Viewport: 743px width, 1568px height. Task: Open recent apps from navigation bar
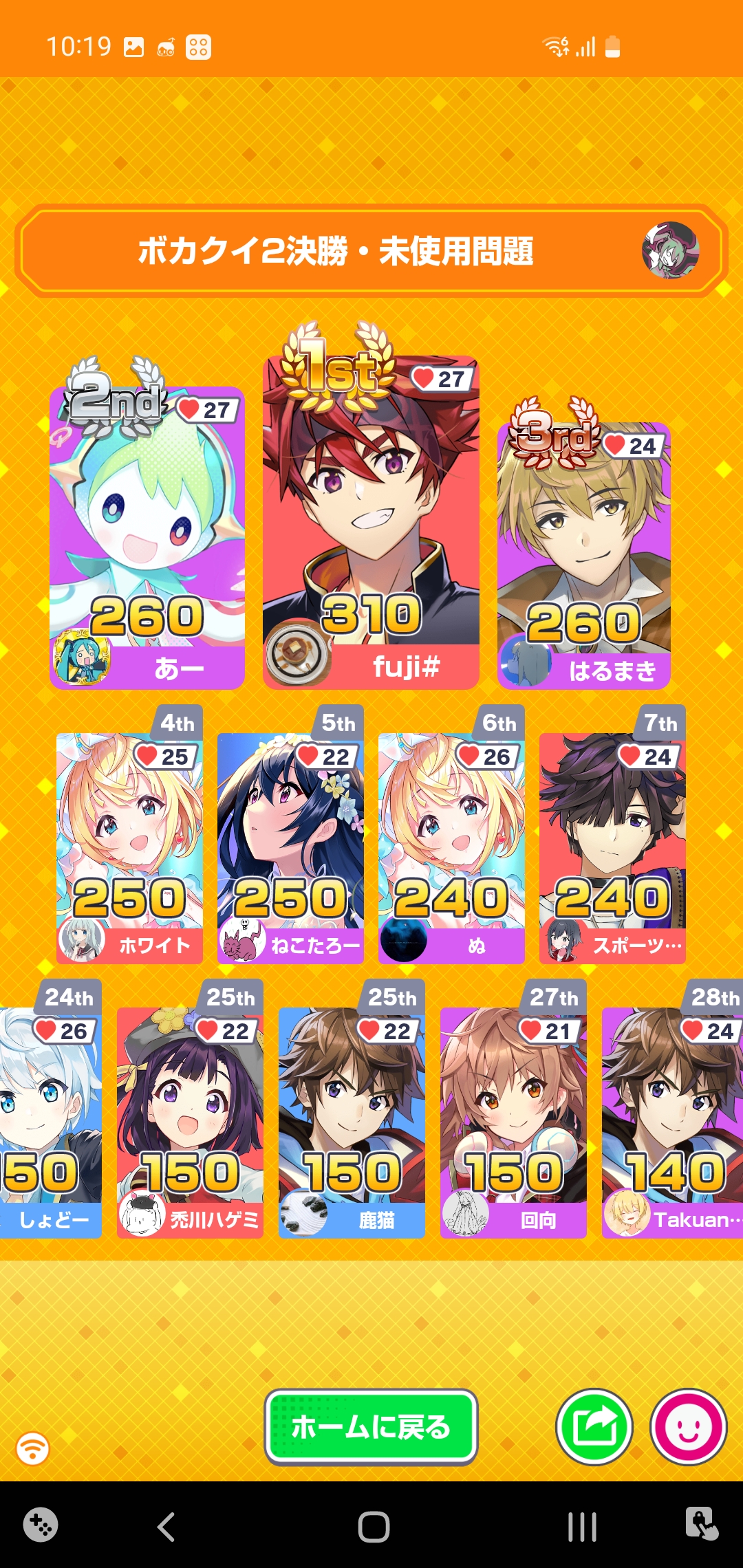pyautogui.click(x=582, y=1526)
